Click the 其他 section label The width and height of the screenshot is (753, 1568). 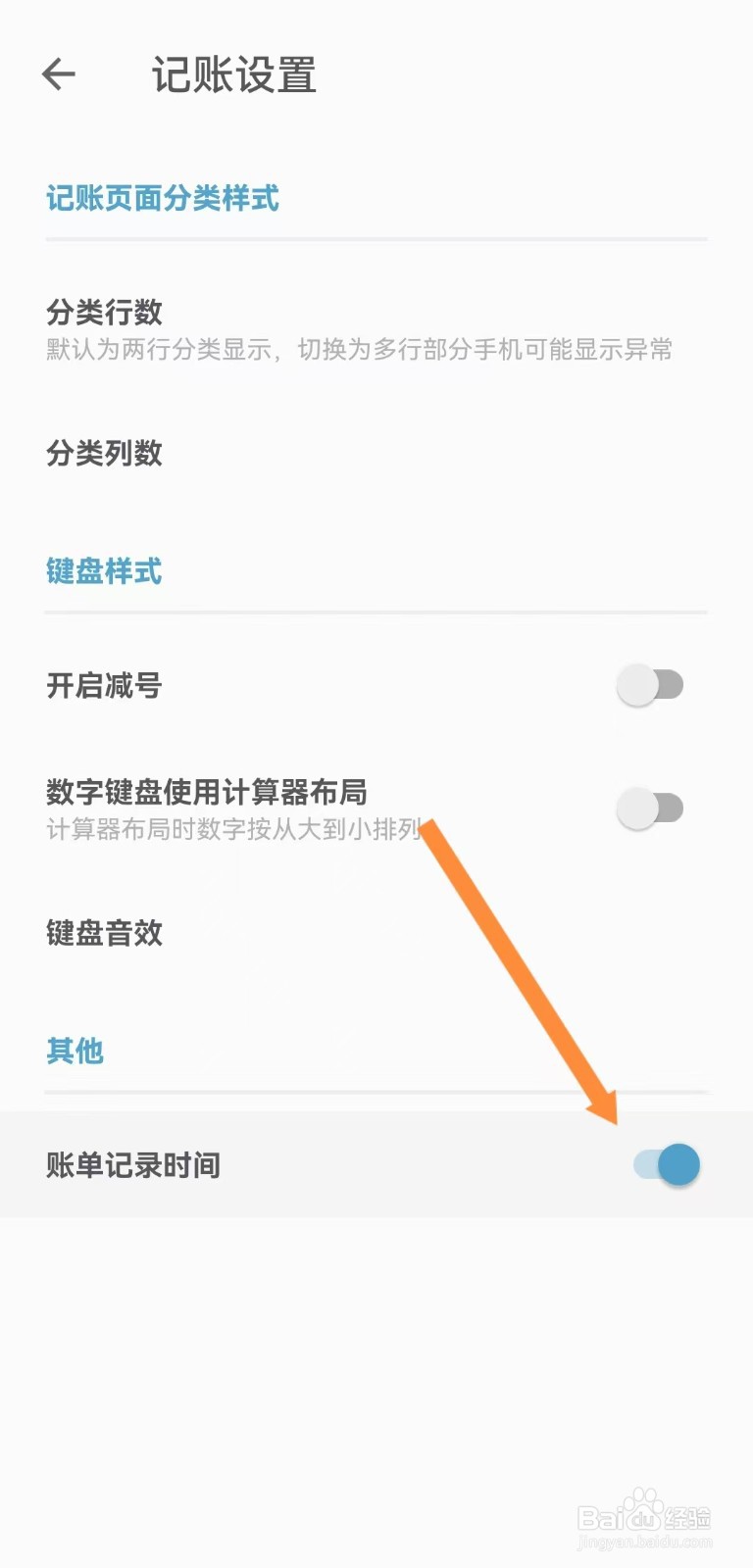pyautogui.click(x=75, y=1050)
